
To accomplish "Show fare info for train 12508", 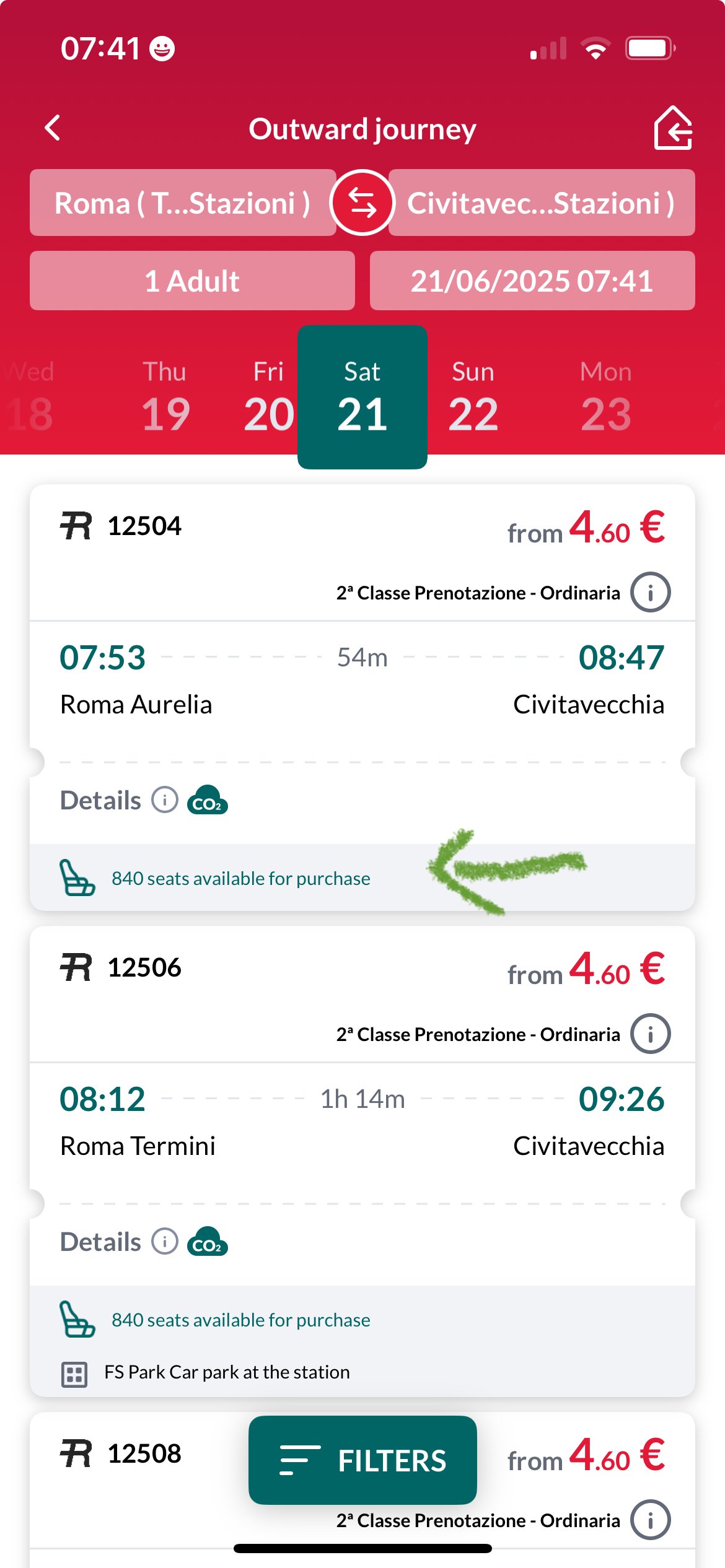I will [650, 1520].
